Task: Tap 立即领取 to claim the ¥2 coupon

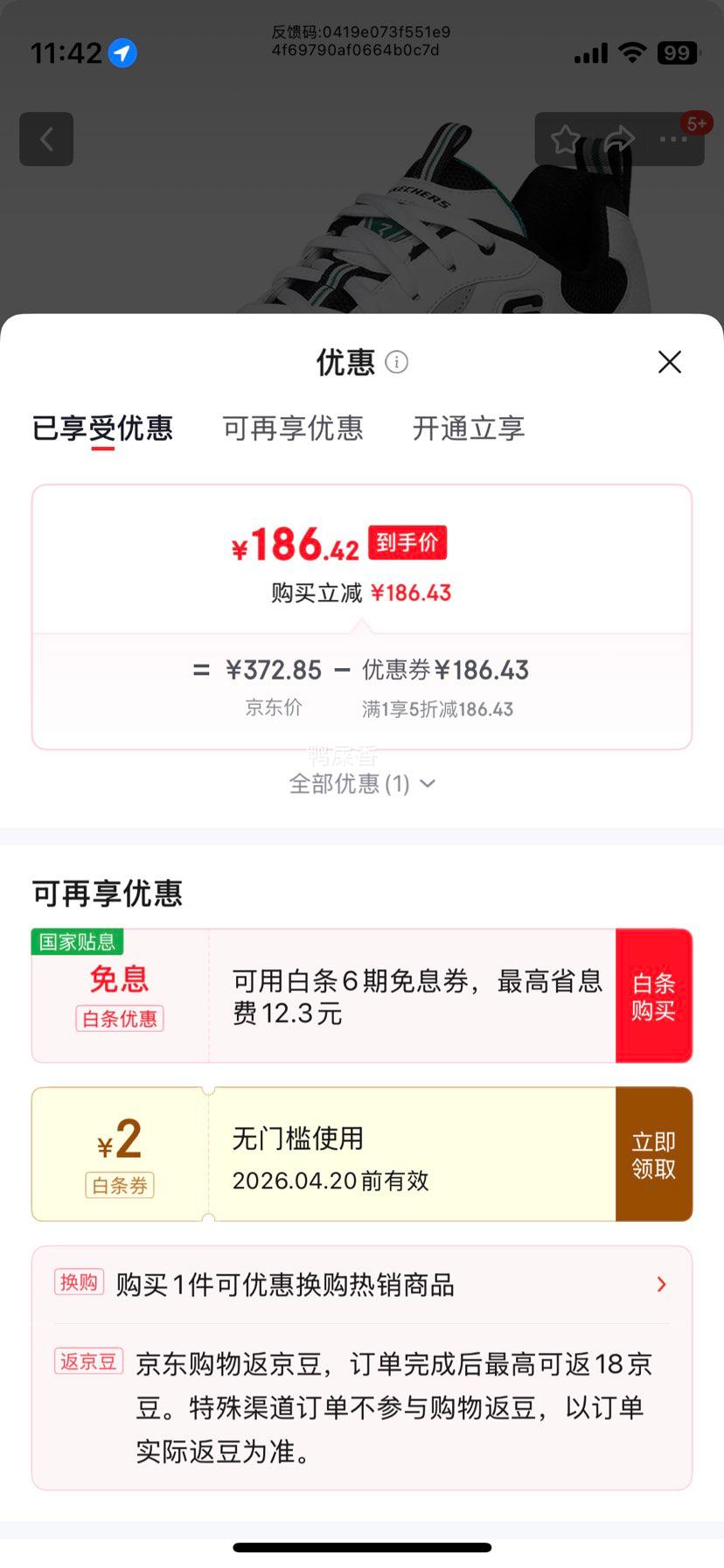Action: [653, 1154]
